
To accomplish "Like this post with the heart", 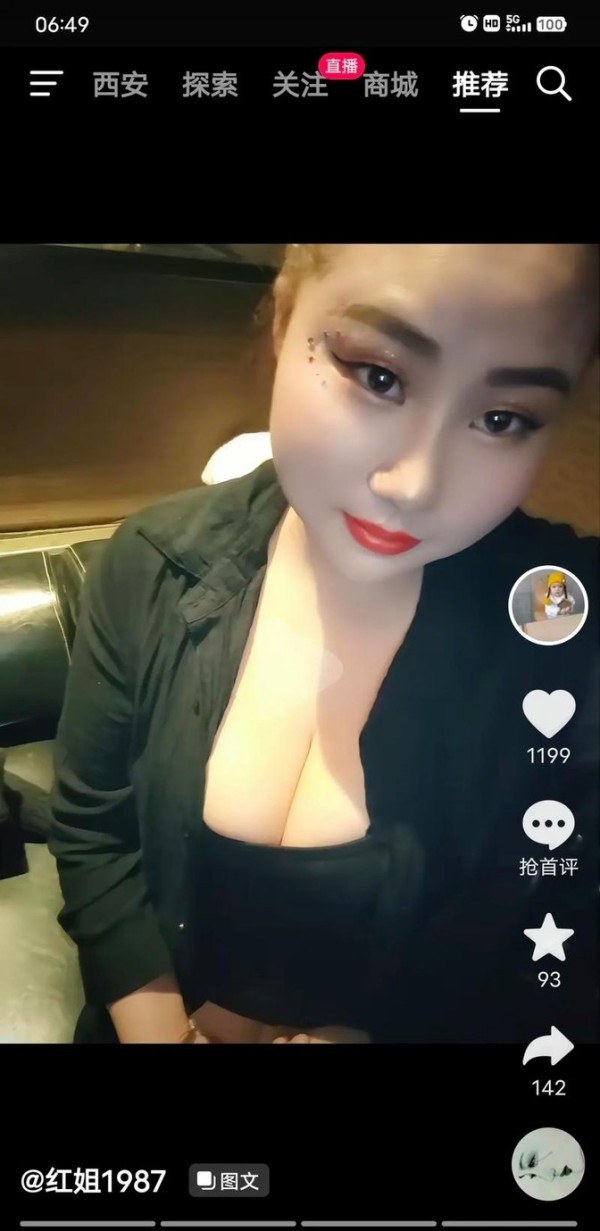I will pyautogui.click(x=549, y=714).
